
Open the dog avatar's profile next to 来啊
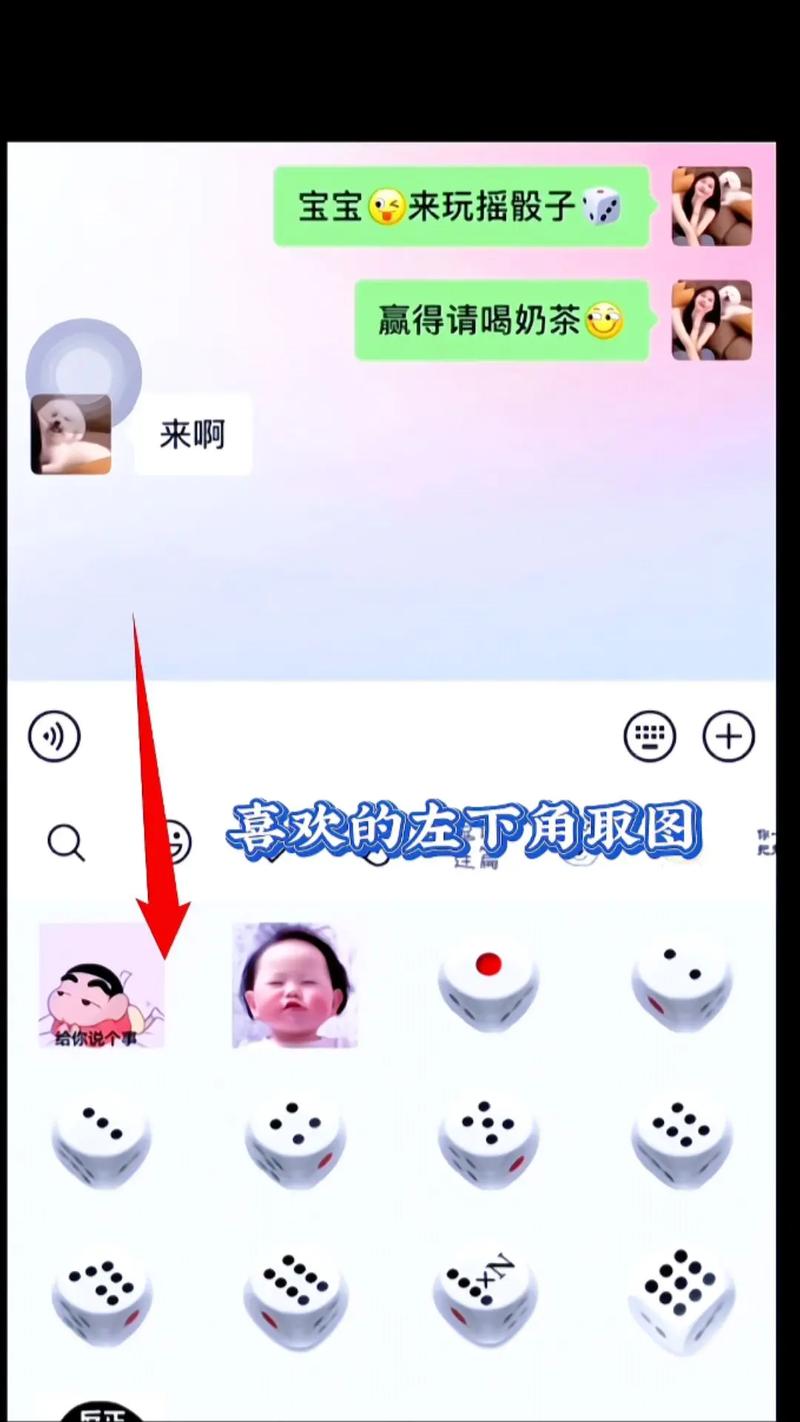pyautogui.click(x=71, y=434)
